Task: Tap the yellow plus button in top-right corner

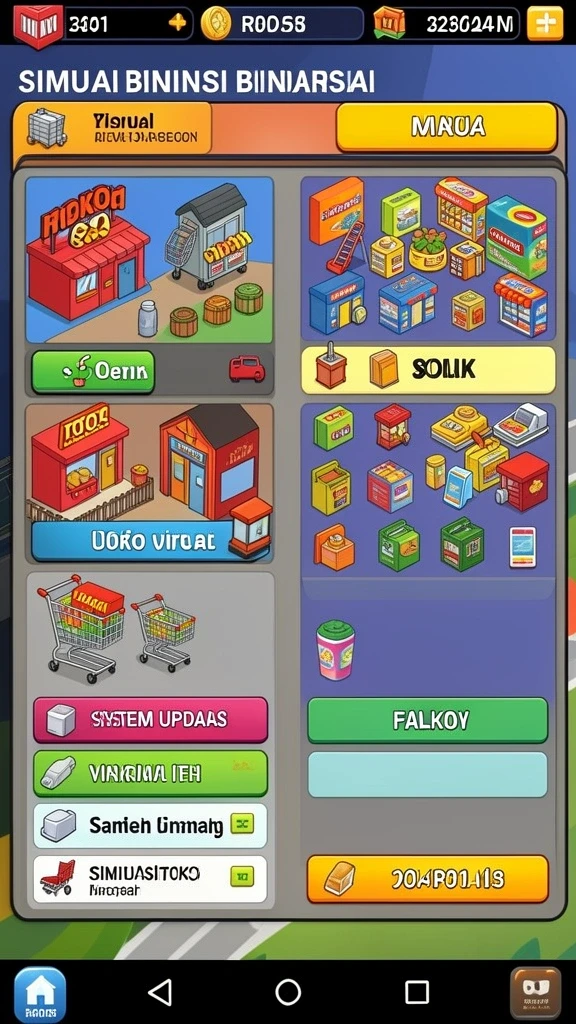Action: pos(545,24)
